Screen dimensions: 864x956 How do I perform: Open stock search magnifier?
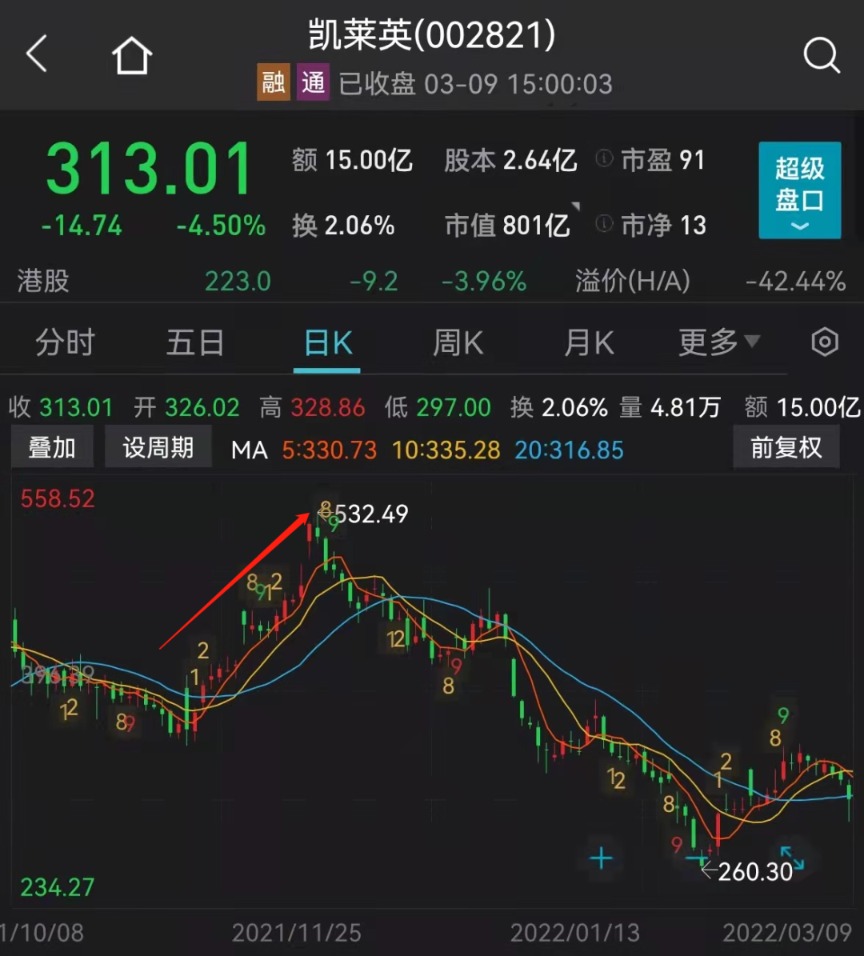click(x=821, y=55)
